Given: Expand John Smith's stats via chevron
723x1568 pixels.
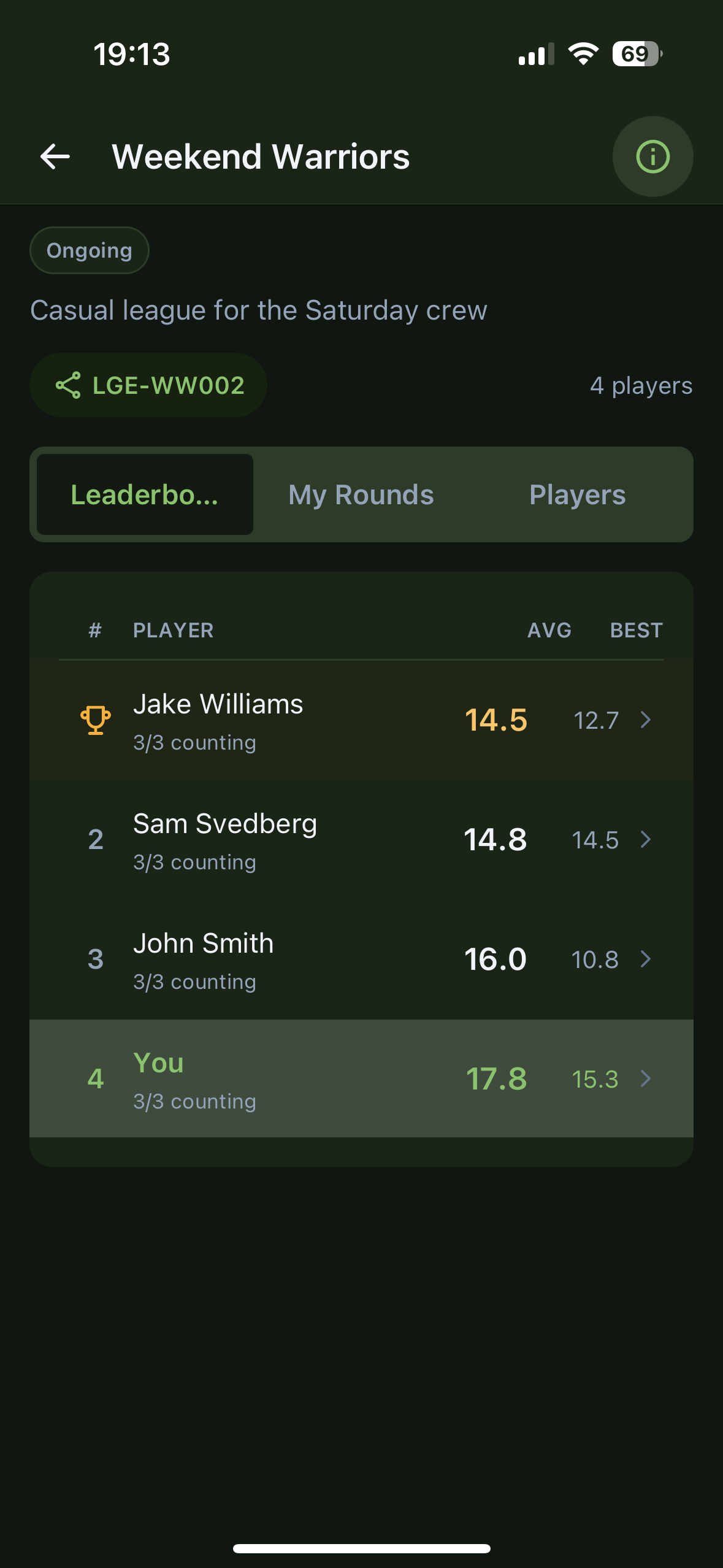Looking at the screenshot, I should tap(645, 959).
